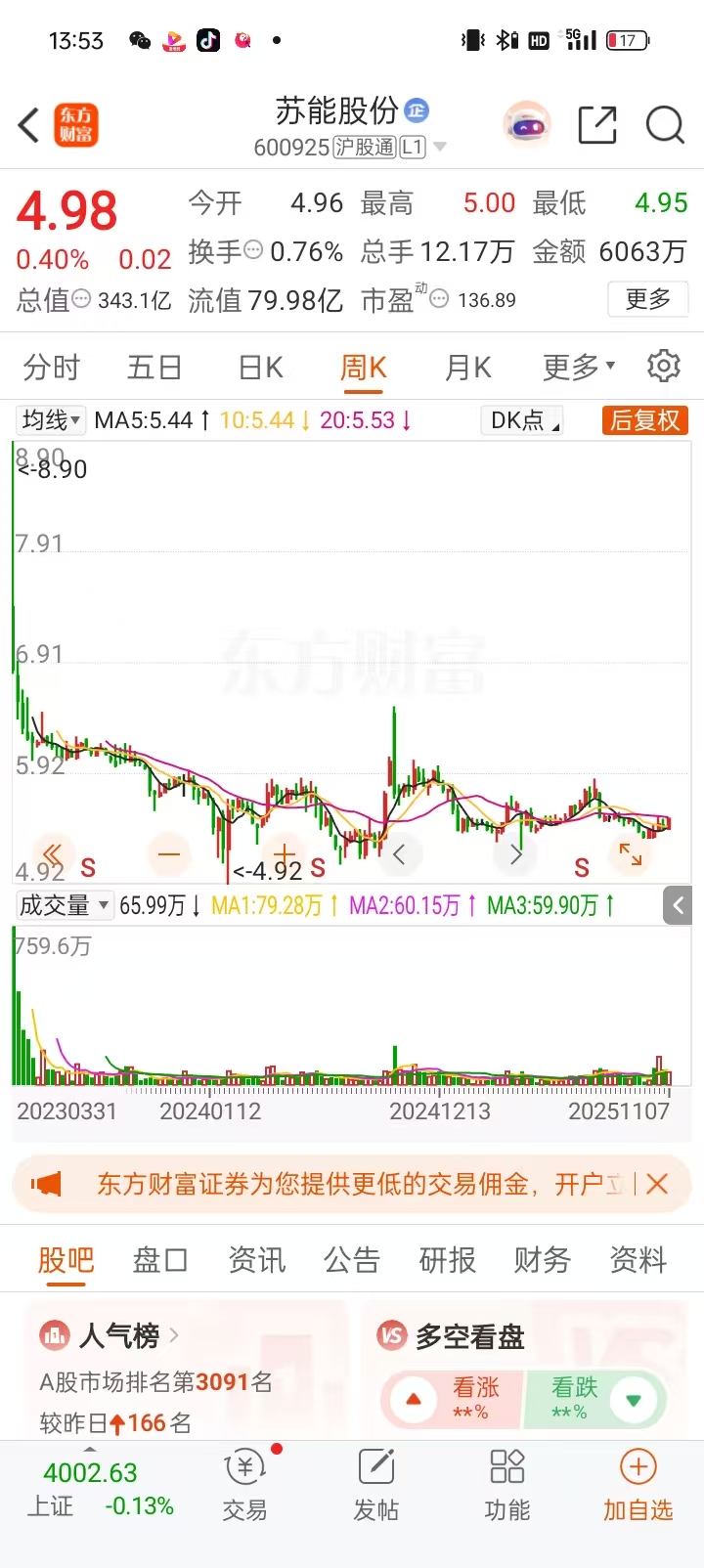Viewport: 704px width, 1568px height.
Task: Dismiss the 东方财富证券 promo banner
Action: pyautogui.click(x=658, y=1184)
